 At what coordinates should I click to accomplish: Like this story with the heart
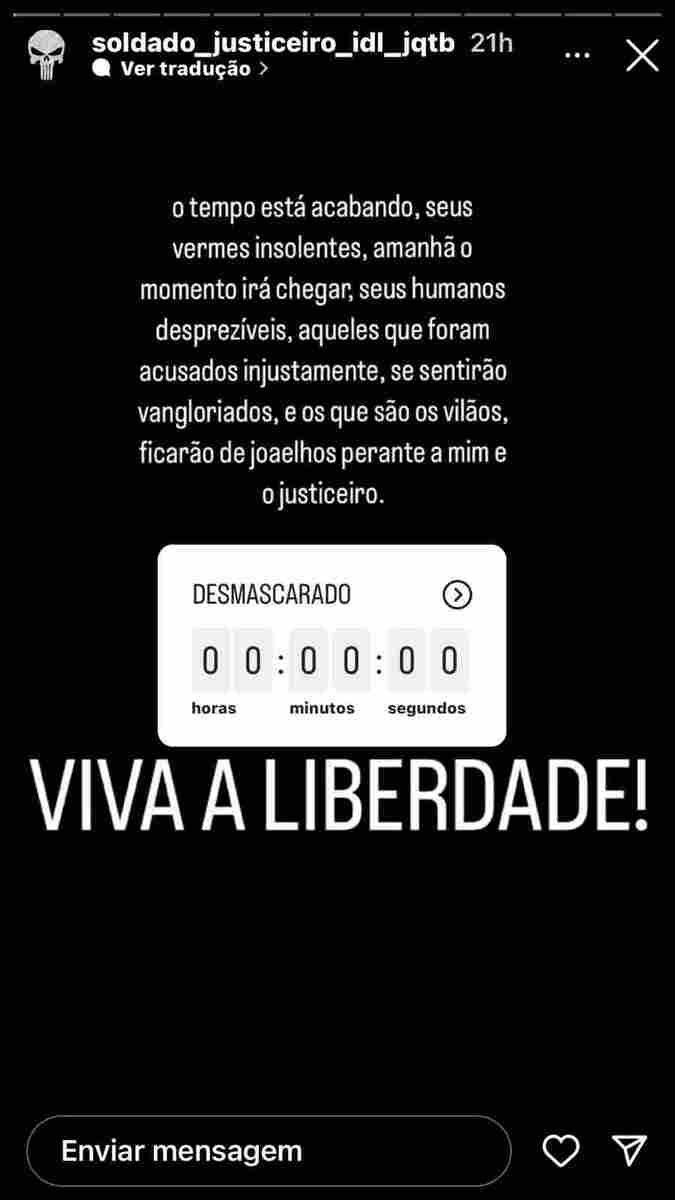click(x=561, y=1150)
